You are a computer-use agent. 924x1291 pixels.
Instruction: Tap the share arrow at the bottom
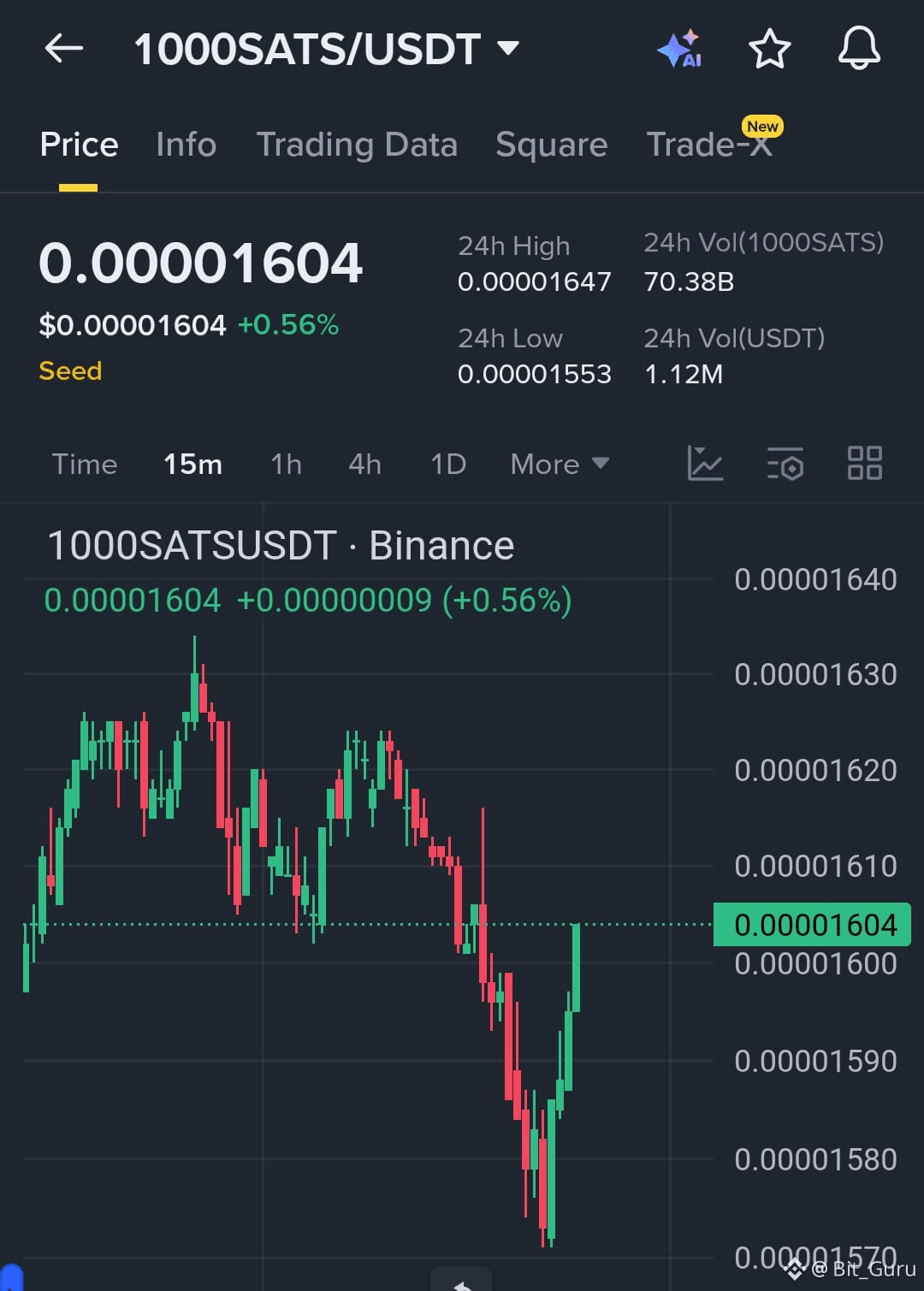(x=462, y=1283)
